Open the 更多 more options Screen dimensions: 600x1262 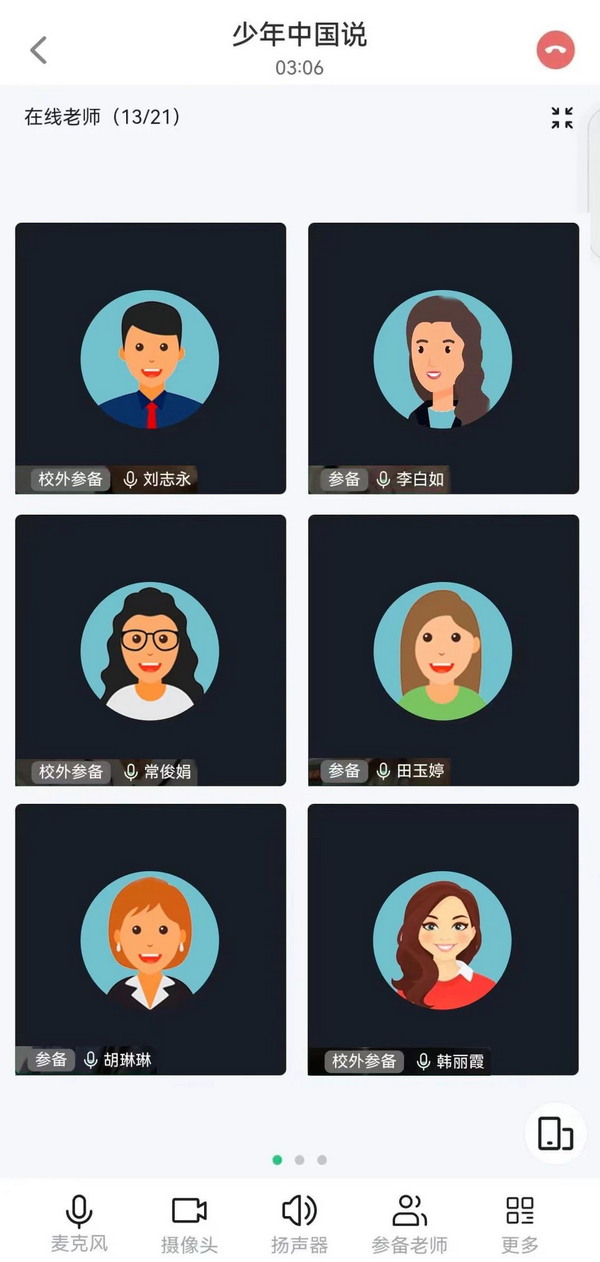[x=520, y=1222]
